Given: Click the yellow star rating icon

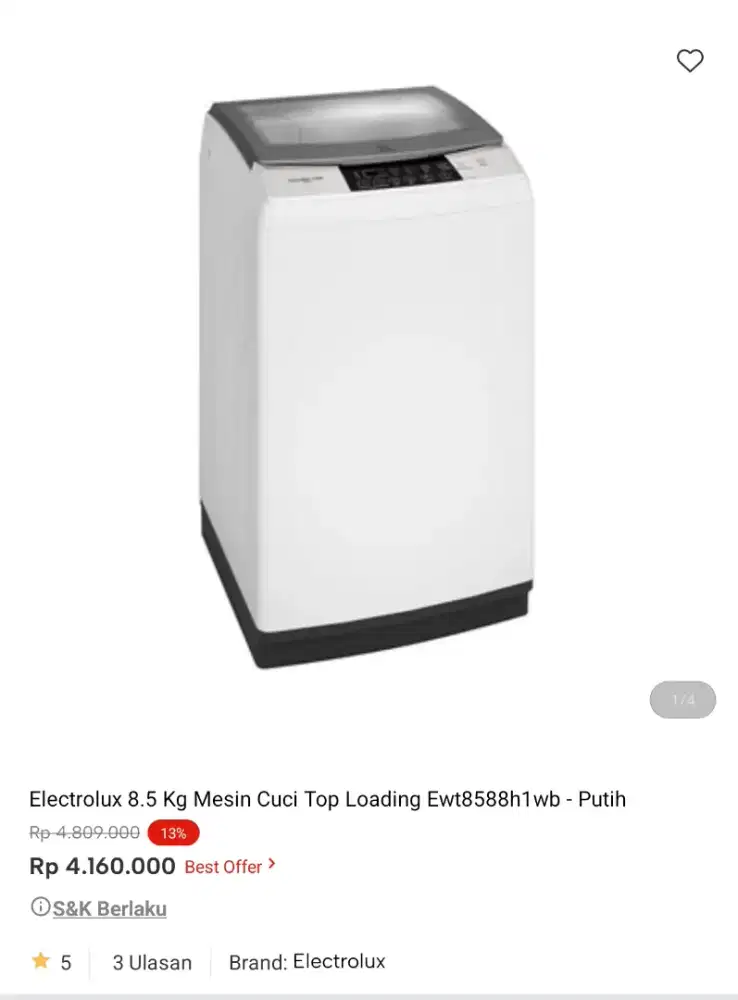Looking at the screenshot, I should tap(39, 962).
